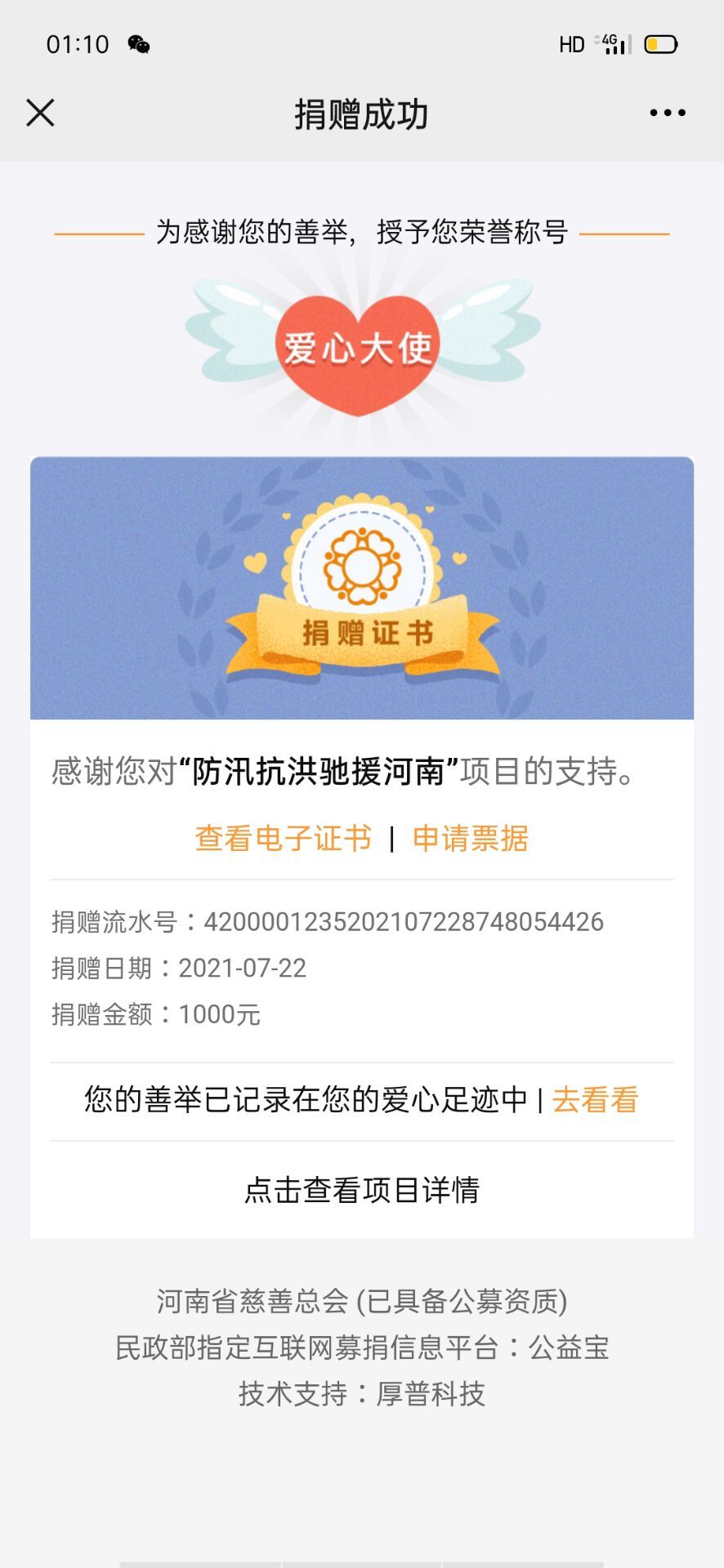Close the donation success page
724x1568 pixels.
click(40, 113)
